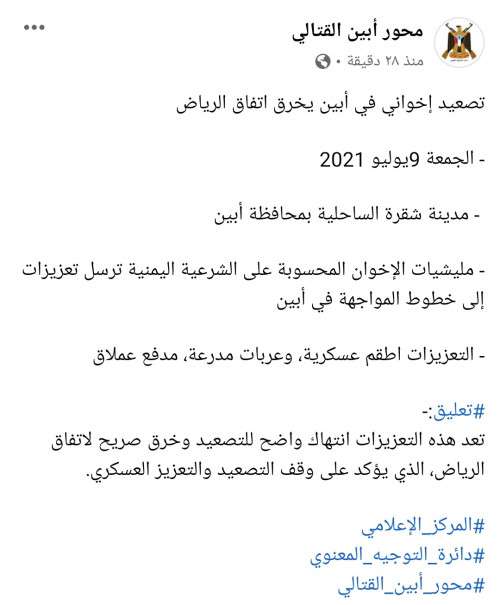Open the #محور_أبين_القتالي hashtag
The height and width of the screenshot is (605, 500).
[x=411, y=585]
